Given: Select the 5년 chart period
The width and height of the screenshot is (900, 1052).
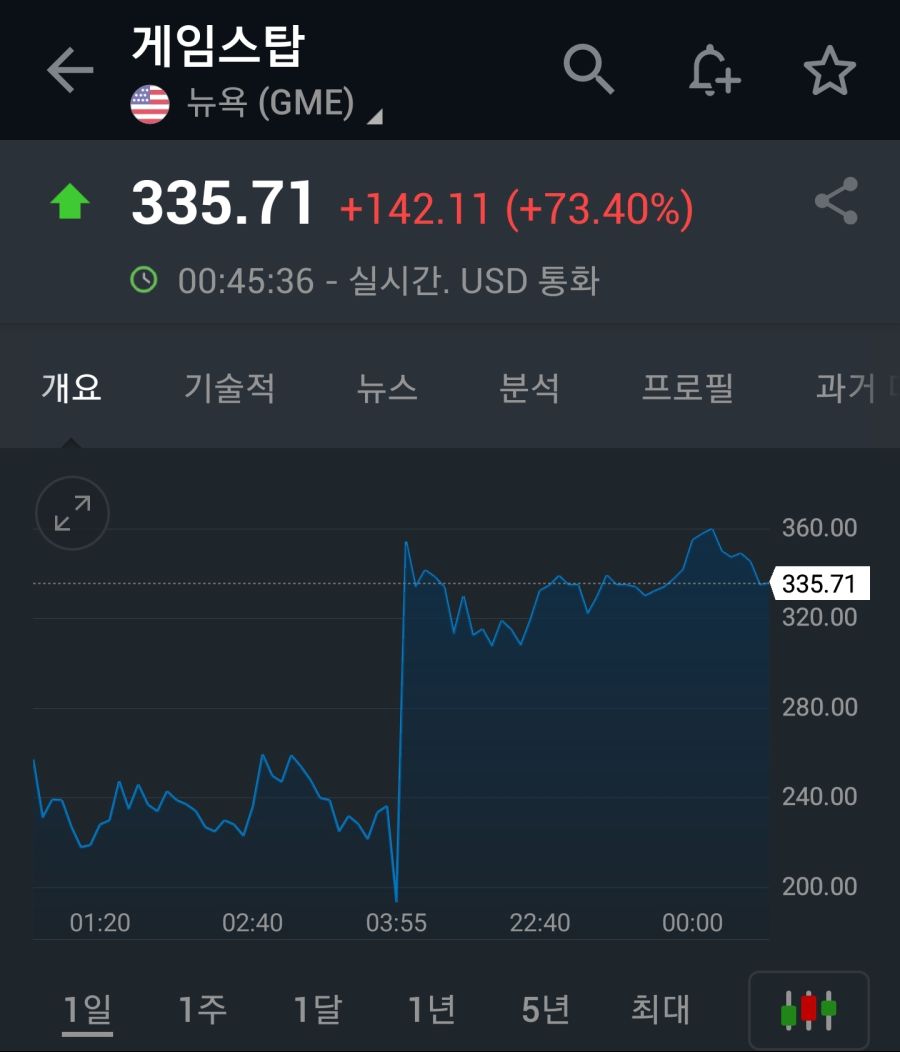Looking at the screenshot, I should [545, 1010].
